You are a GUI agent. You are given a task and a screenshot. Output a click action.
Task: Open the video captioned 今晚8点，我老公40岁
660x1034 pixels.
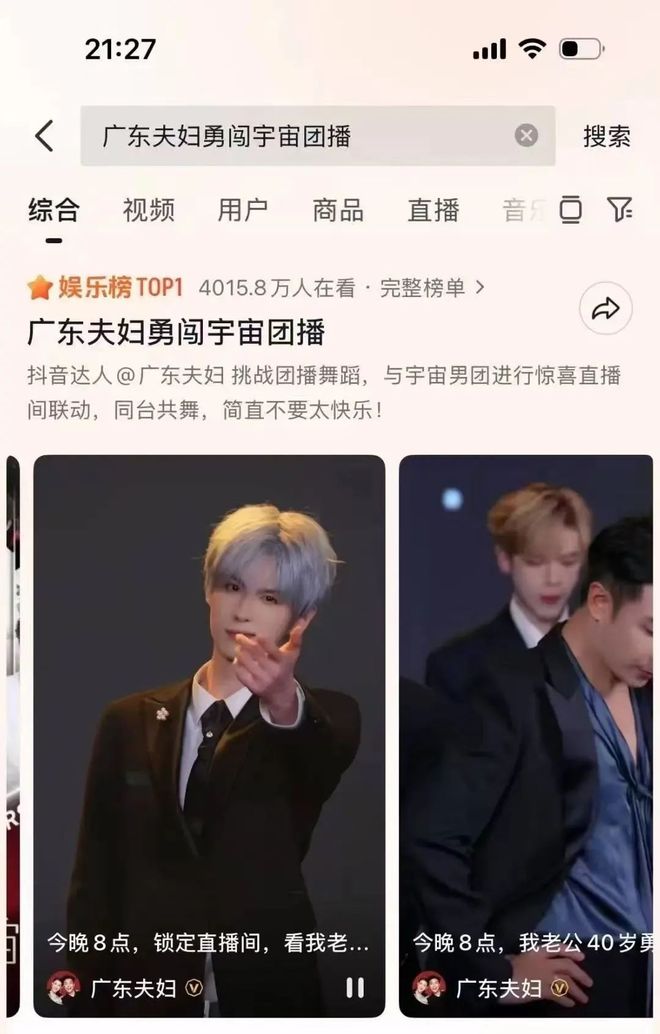[526, 700]
